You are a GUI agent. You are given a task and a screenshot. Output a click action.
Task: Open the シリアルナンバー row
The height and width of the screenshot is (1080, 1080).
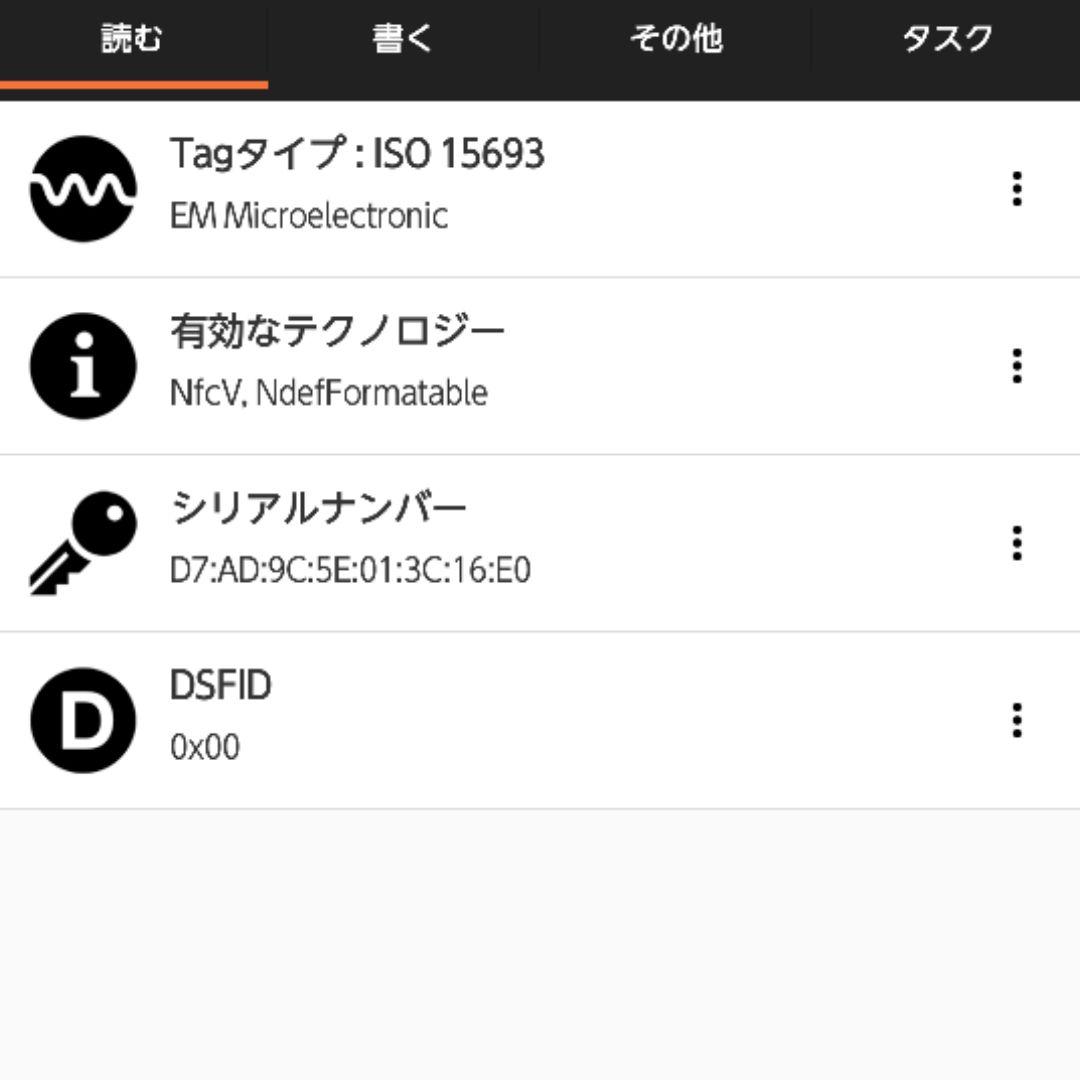[x=500, y=542]
